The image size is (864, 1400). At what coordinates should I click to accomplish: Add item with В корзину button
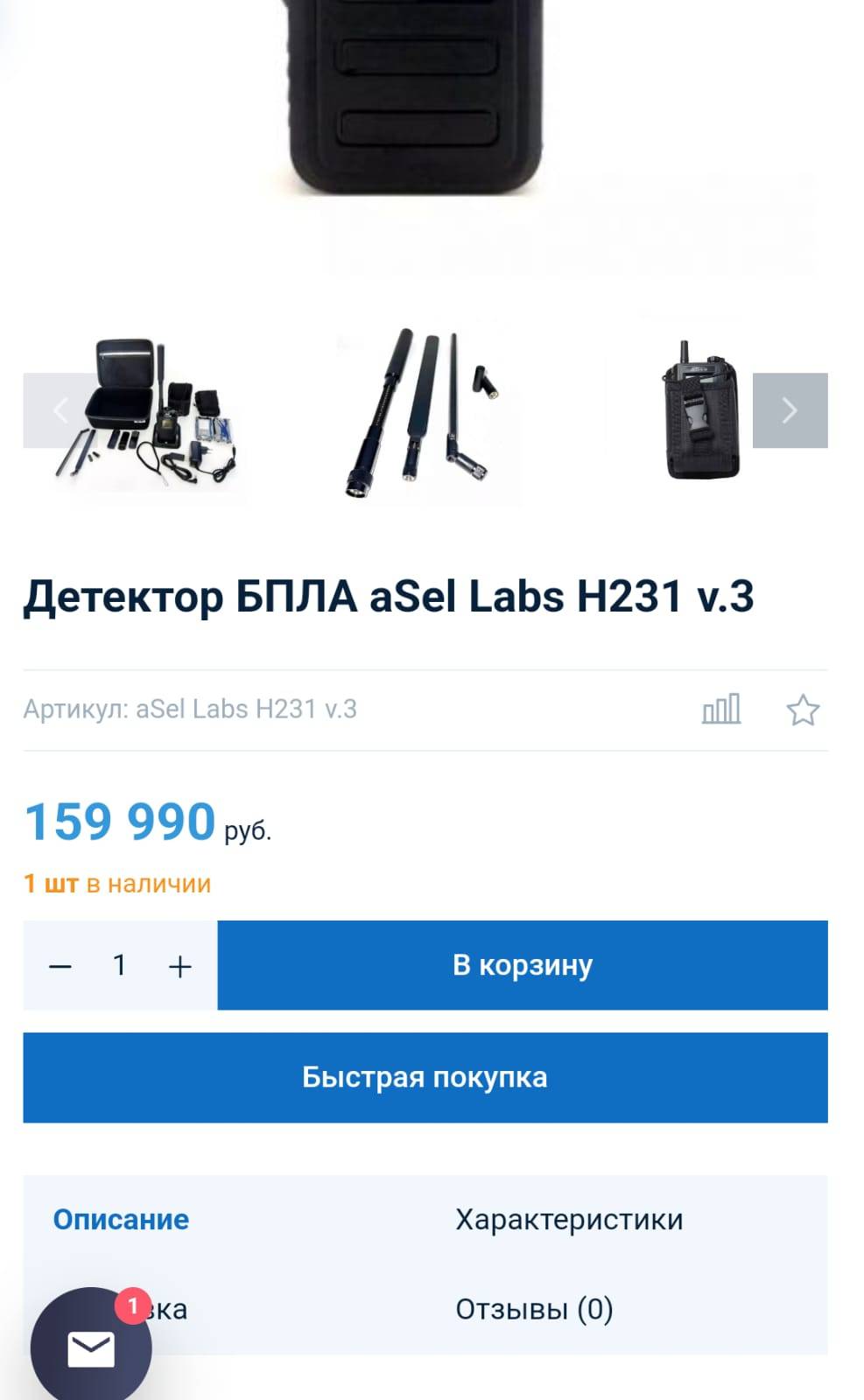[x=523, y=965]
